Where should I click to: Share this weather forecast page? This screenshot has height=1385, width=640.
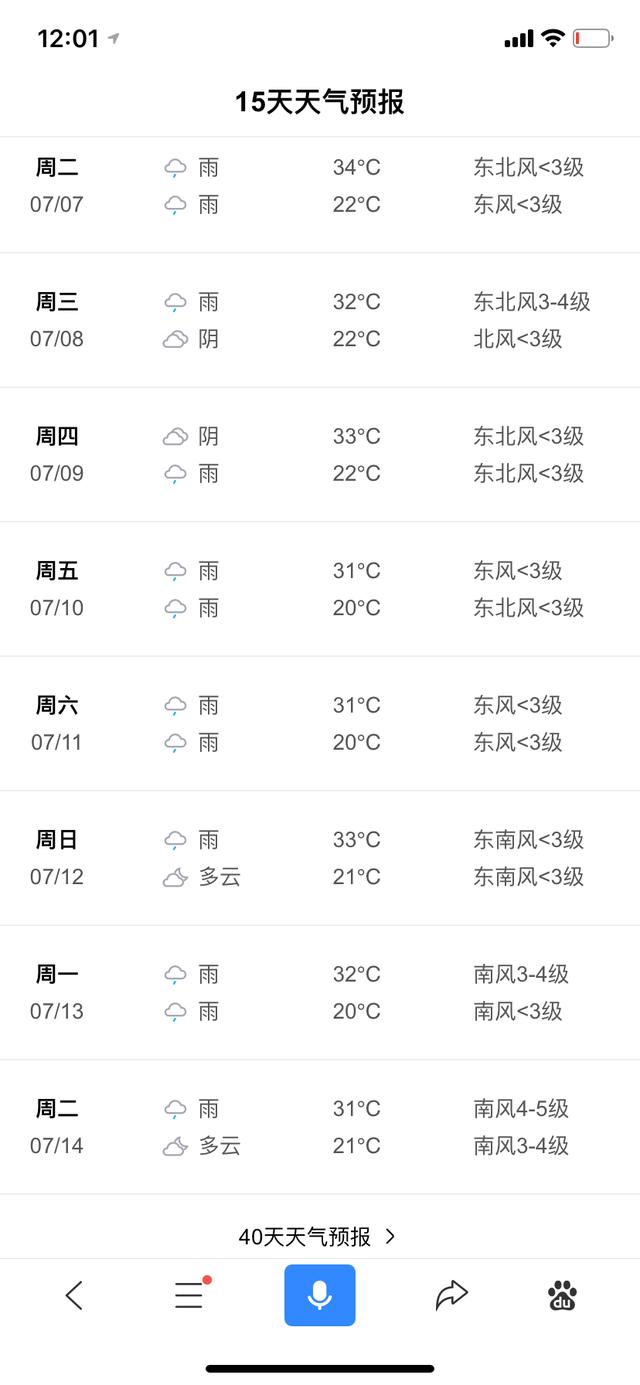tap(452, 1296)
